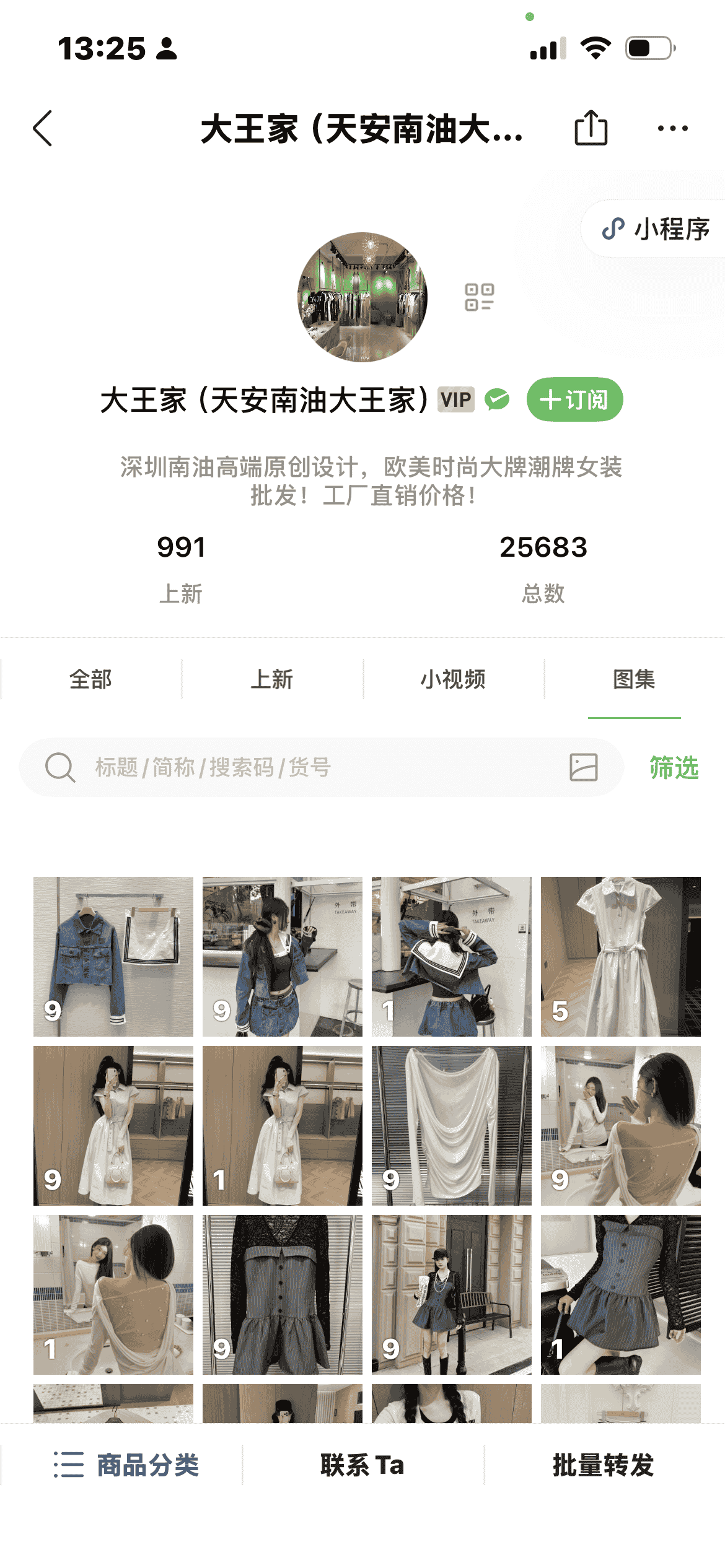
Task: Show the shop QR code
Action: (479, 297)
